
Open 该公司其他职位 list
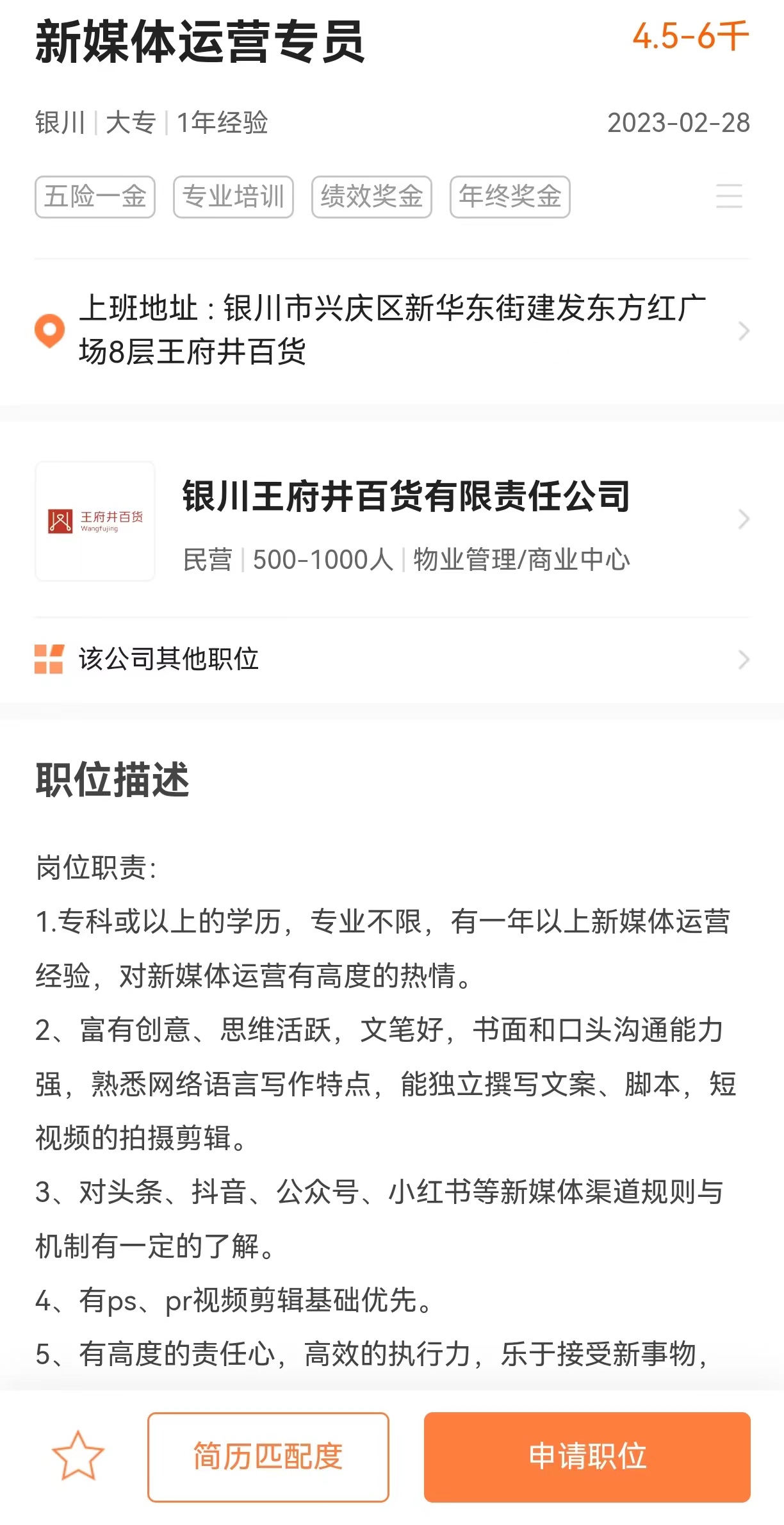[x=391, y=659]
